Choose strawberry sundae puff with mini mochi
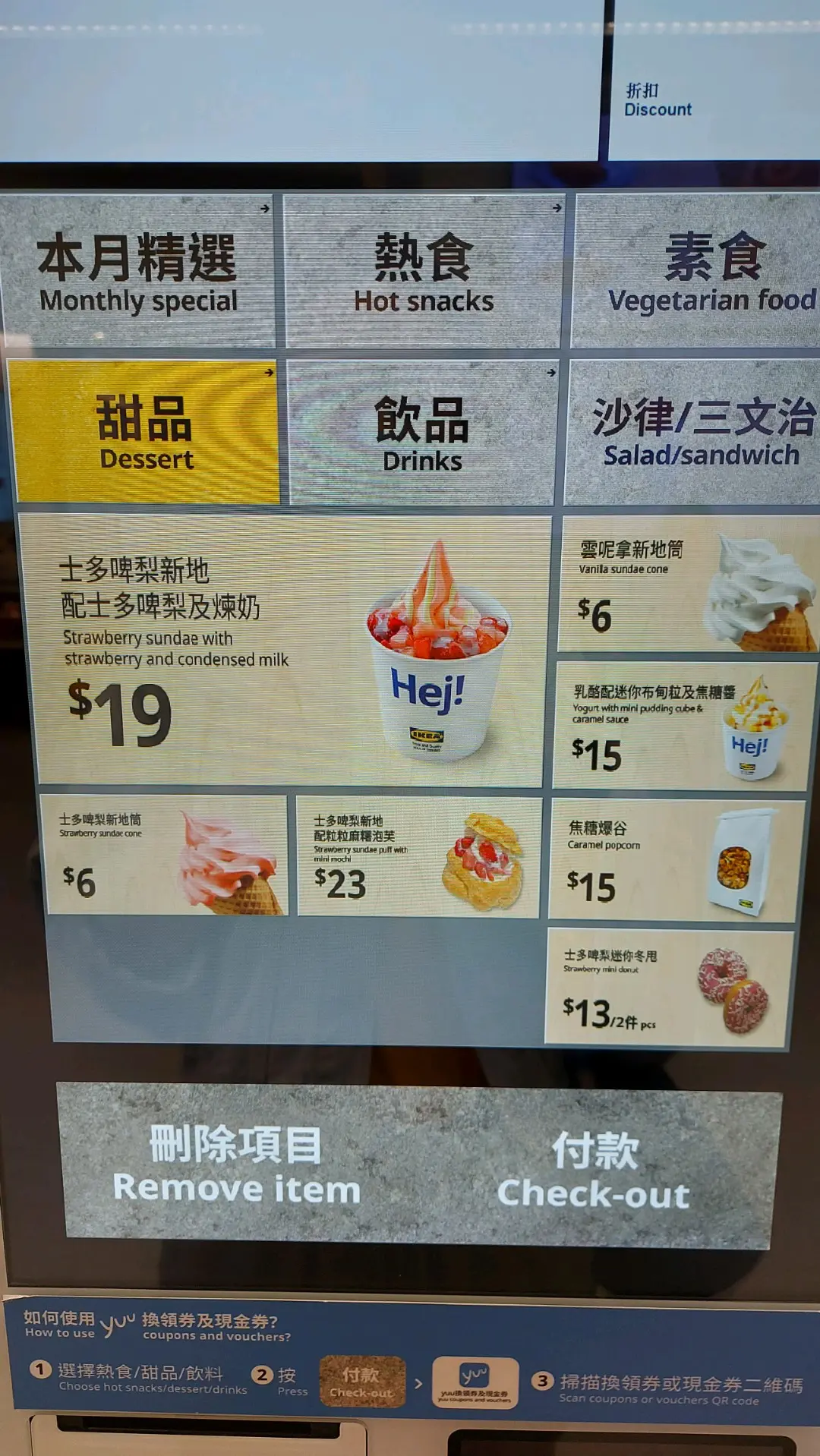Viewport: 820px width, 1456px height. point(418,856)
